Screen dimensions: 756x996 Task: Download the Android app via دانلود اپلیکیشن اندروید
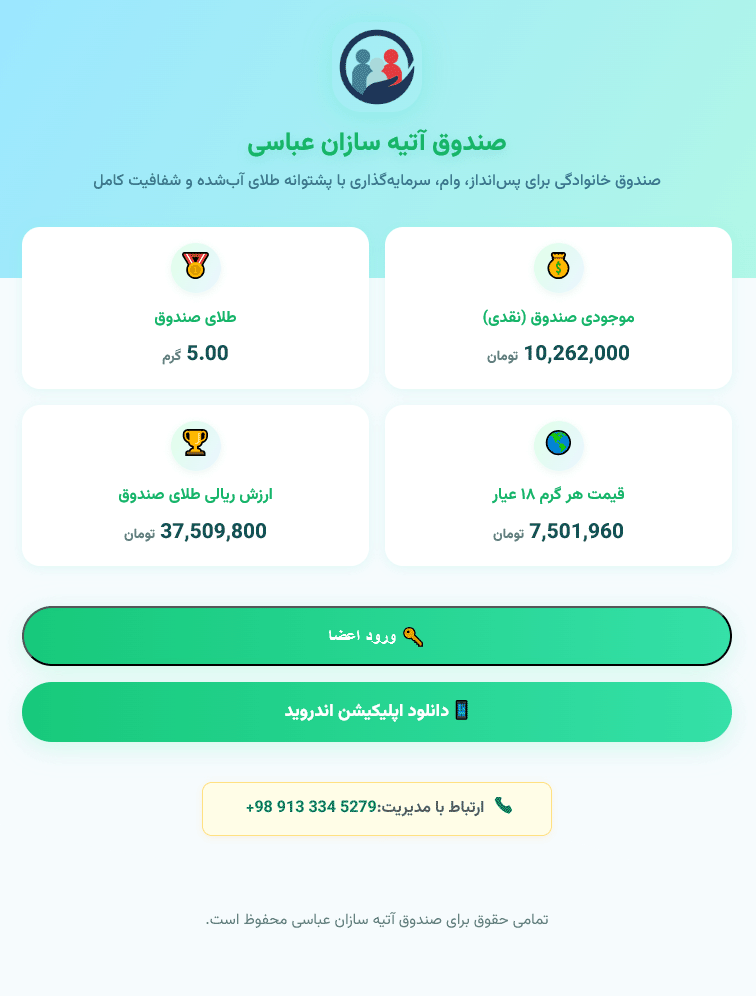[x=377, y=711]
